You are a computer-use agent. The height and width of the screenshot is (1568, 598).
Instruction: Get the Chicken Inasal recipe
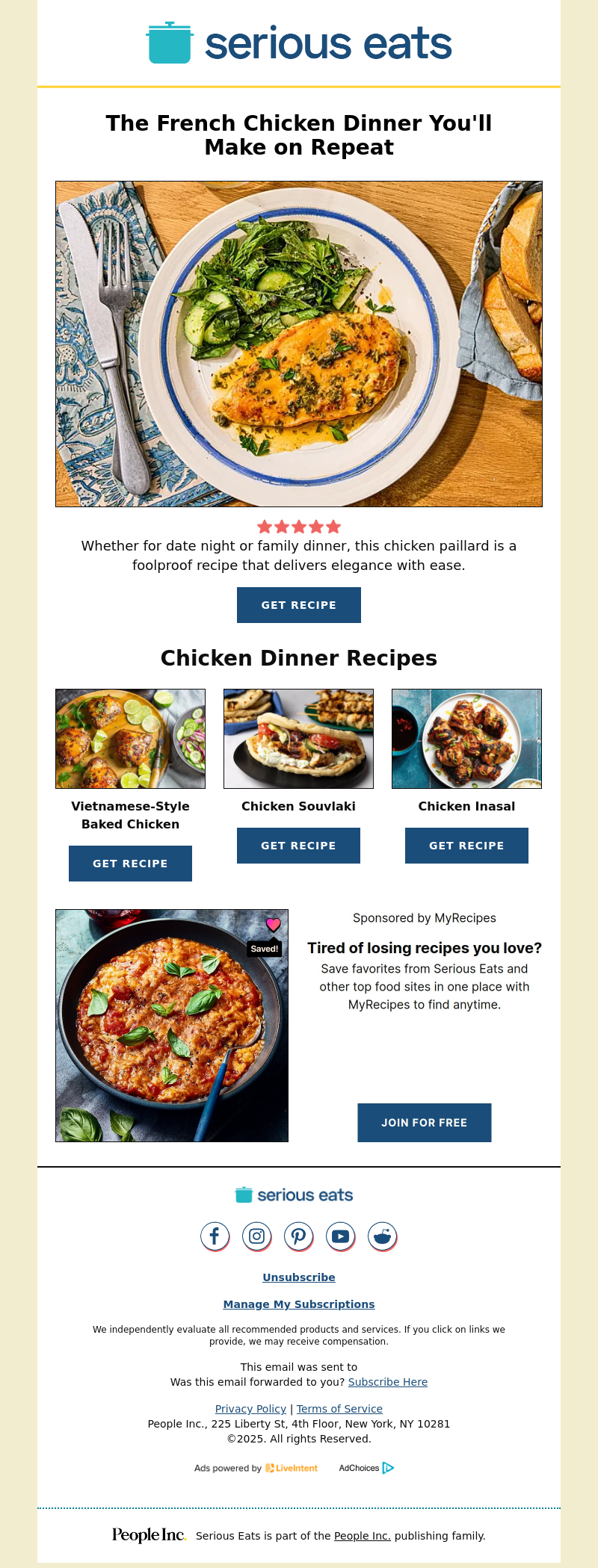466,846
